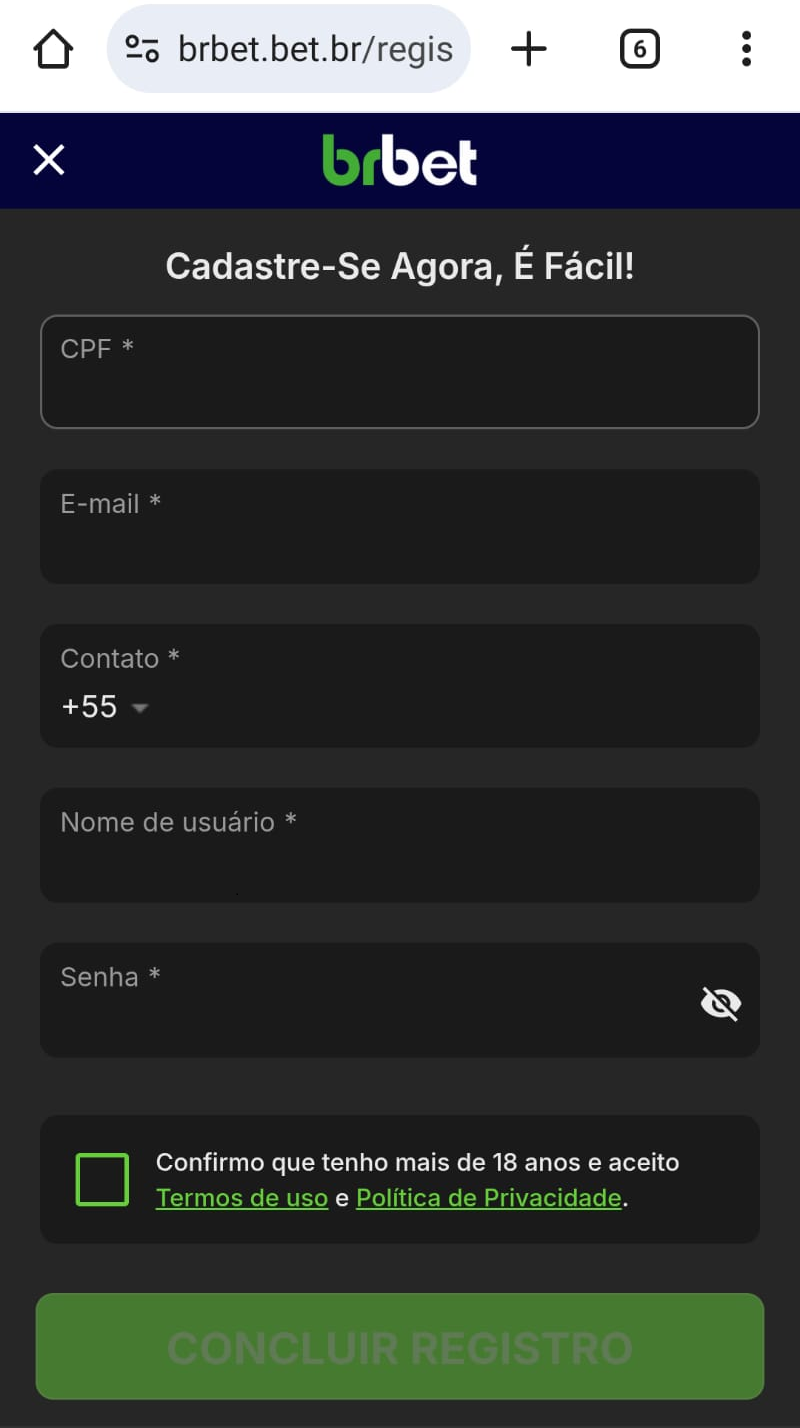The height and width of the screenshot is (1428, 800).
Task: Open the browser overflow menu
Action: pos(746,49)
